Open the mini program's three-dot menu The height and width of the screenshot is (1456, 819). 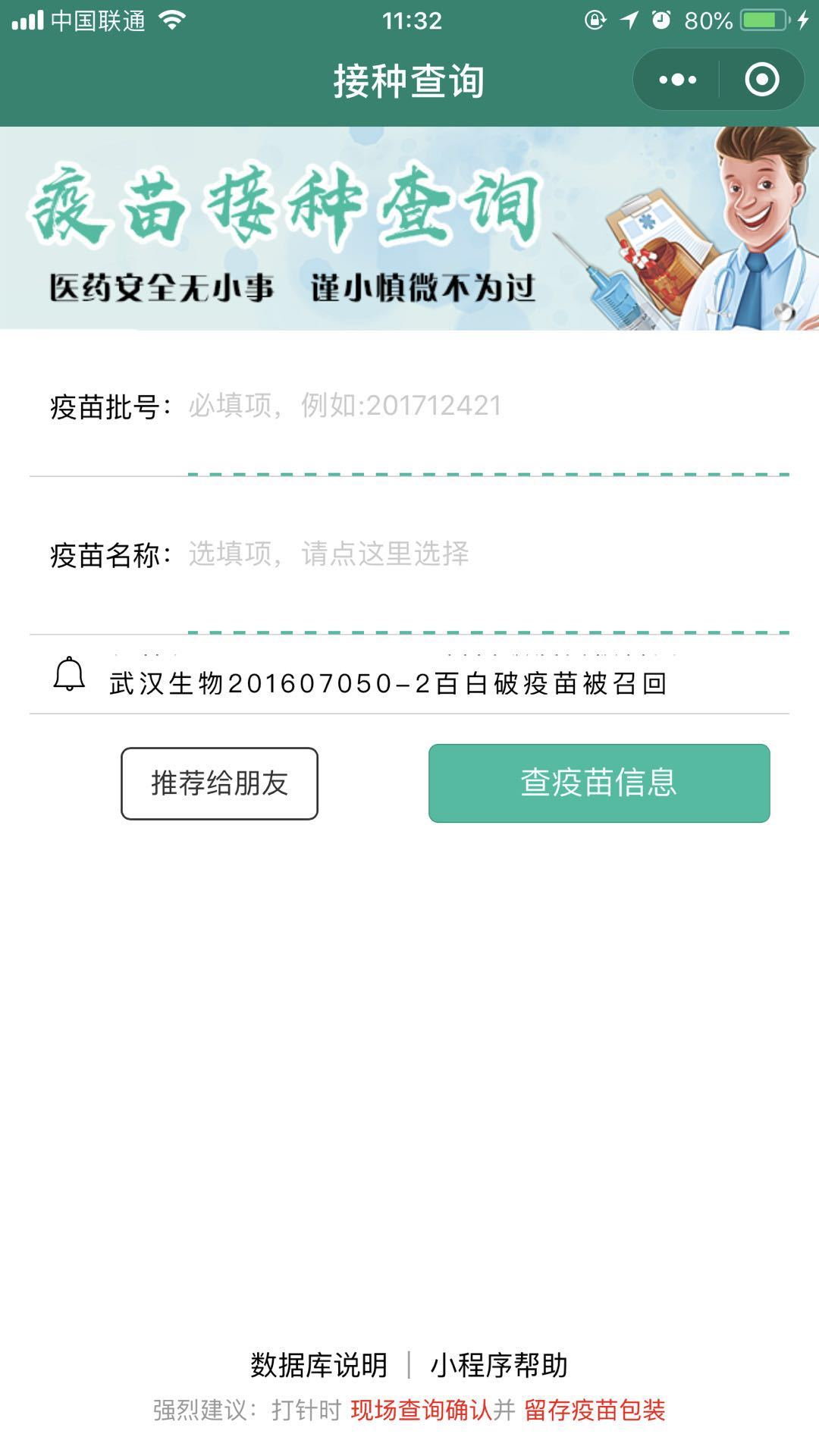click(677, 80)
